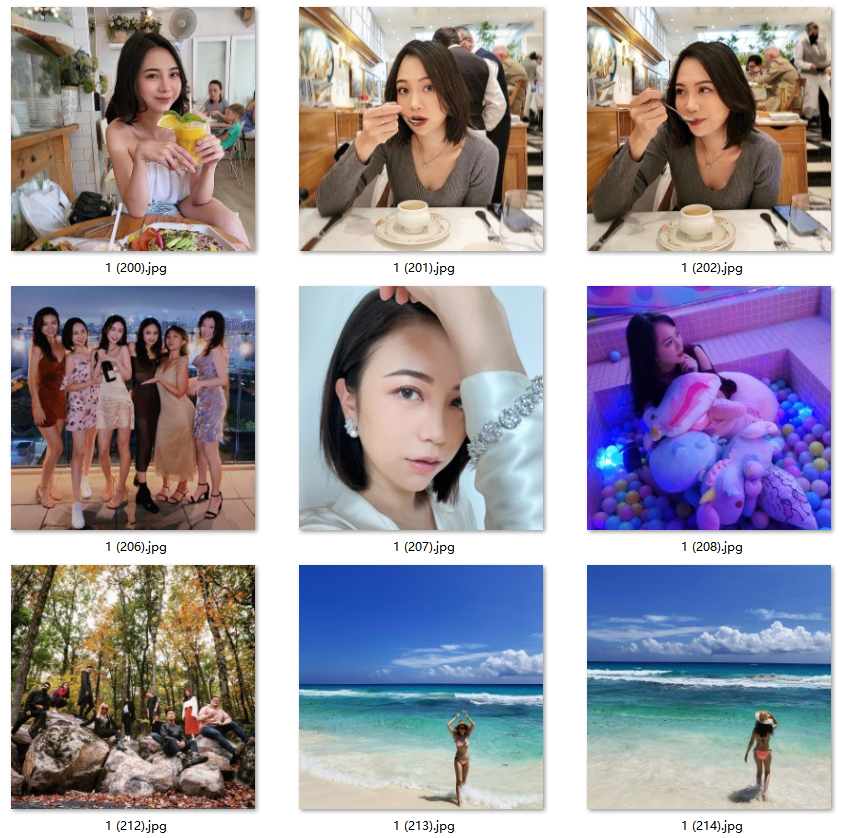View the file 1 (207).jpg
844x838 pixels.
coord(421,408)
